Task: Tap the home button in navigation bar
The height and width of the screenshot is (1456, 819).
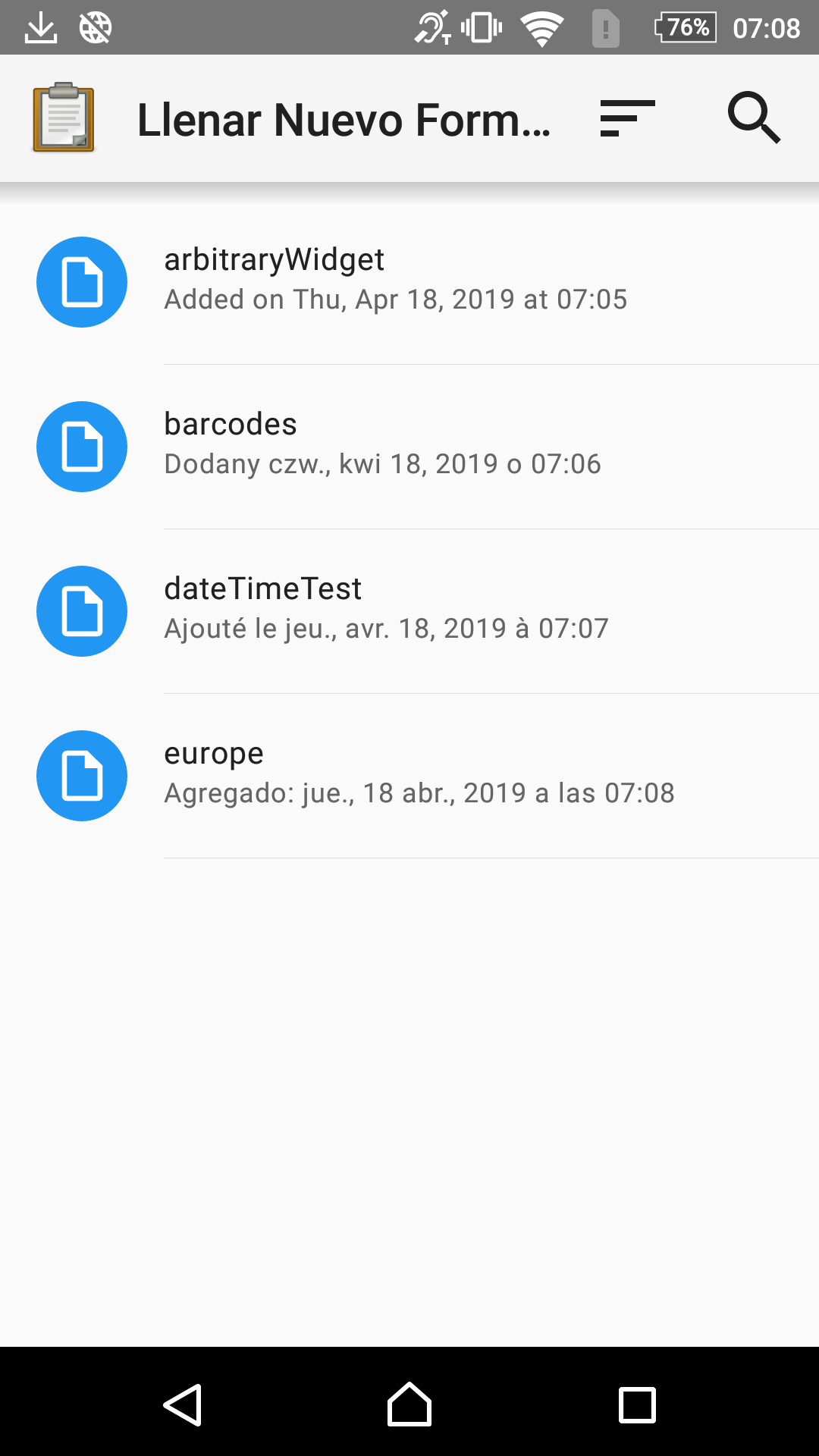Action: pyautogui.click(x=409, y=1404)
